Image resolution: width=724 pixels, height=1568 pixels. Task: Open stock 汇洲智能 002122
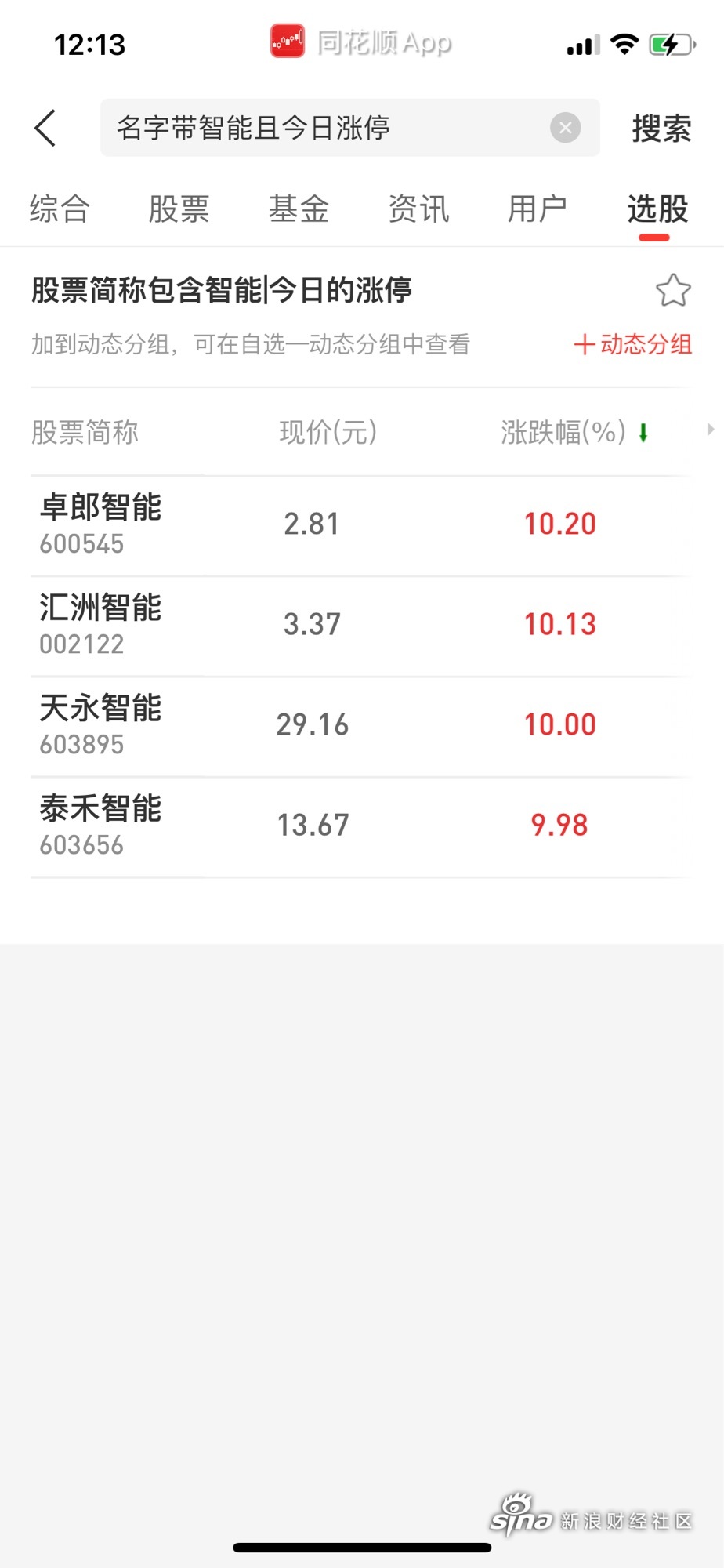click(362, 626)
